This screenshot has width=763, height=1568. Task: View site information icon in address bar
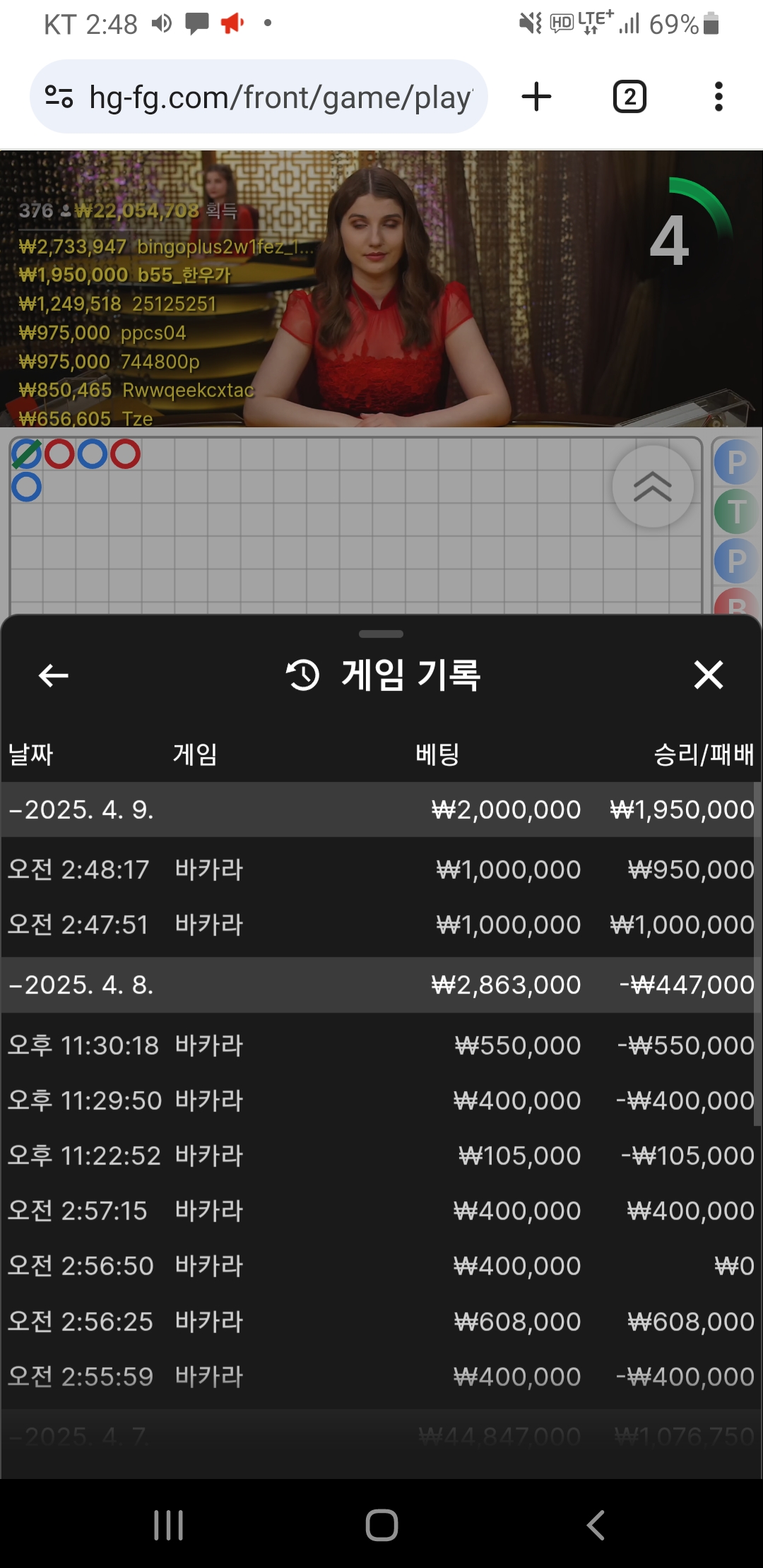point(59,97)
